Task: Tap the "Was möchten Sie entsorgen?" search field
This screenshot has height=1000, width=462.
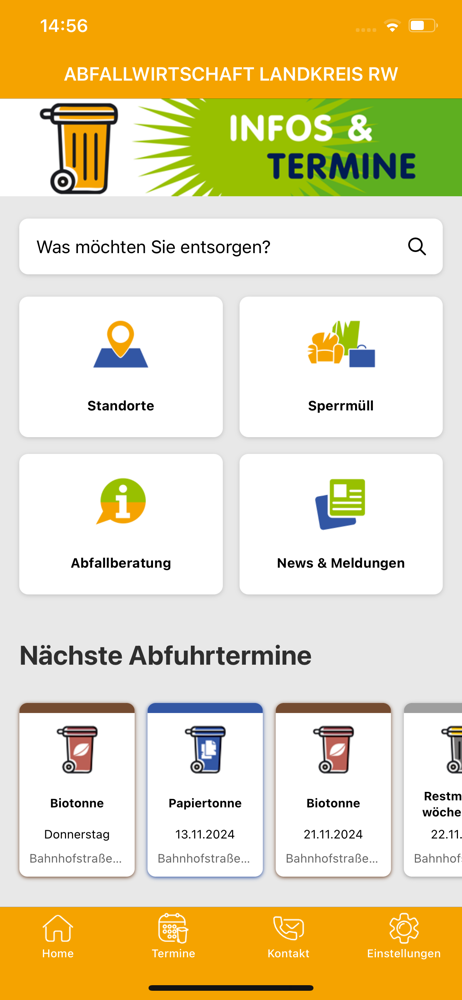Action: pos(230,247)
